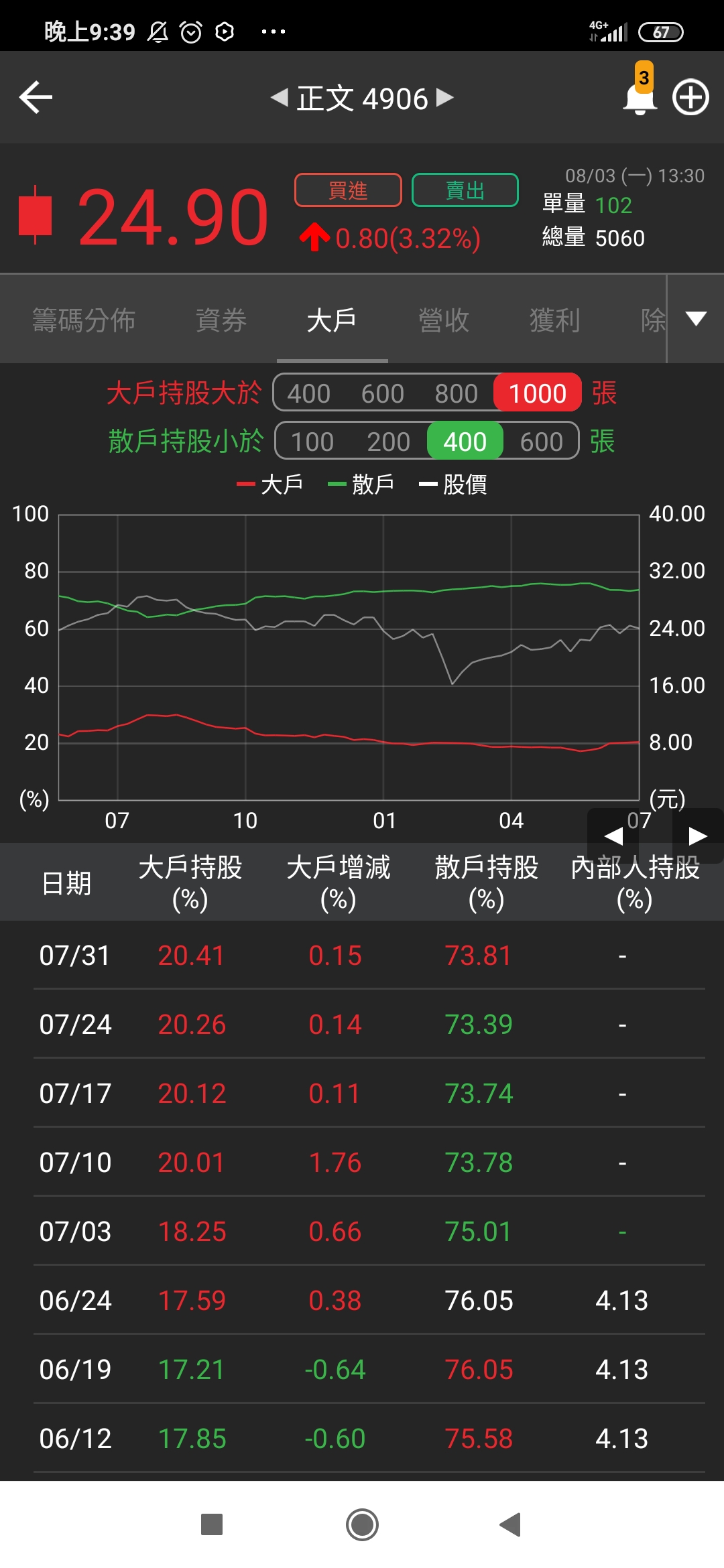Open the 獲利 tab
724x1568 pixels.
[554, 320]
